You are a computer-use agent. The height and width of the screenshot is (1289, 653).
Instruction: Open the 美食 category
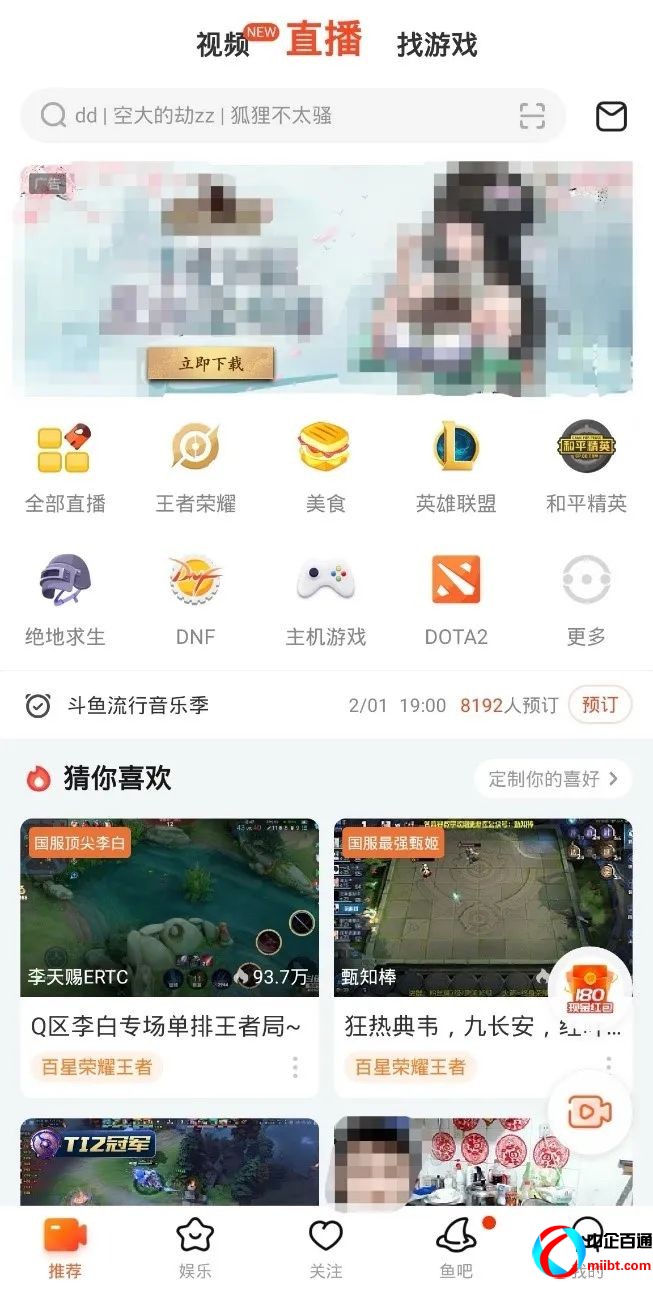[325, 467]
